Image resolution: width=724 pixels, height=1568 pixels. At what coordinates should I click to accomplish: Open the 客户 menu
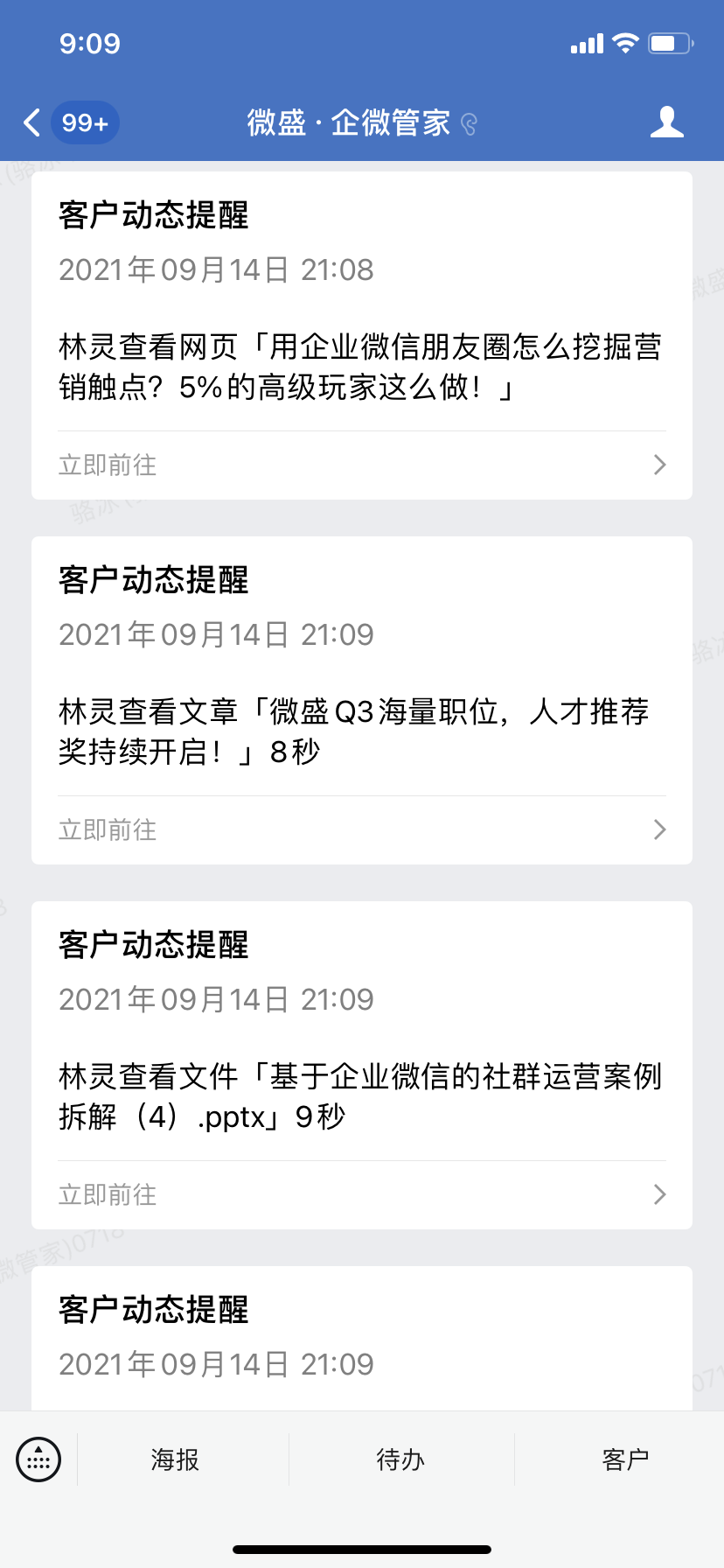point(625,1459)
